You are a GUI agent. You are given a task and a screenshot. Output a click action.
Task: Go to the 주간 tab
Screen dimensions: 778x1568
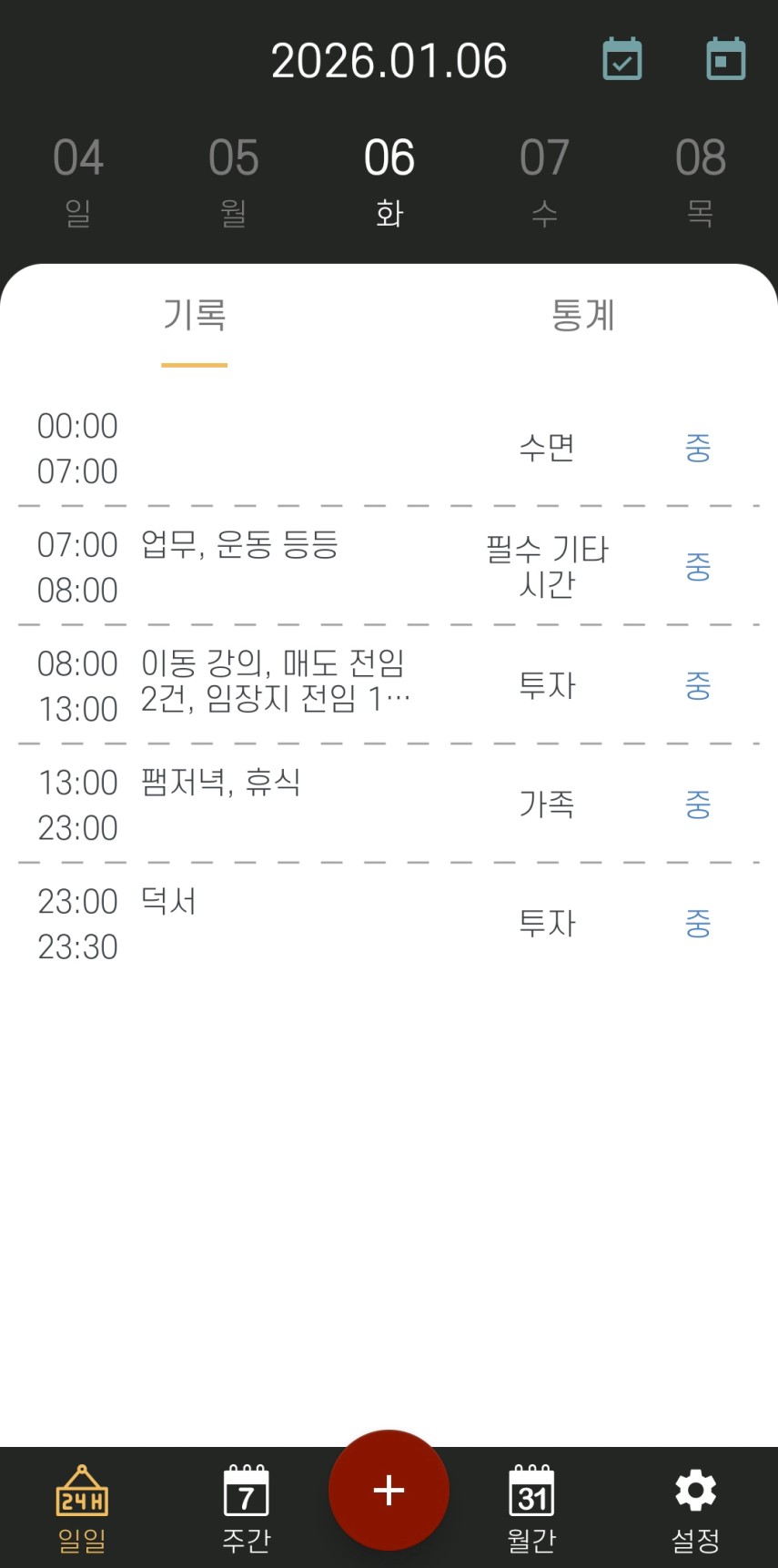(246, 1508)
